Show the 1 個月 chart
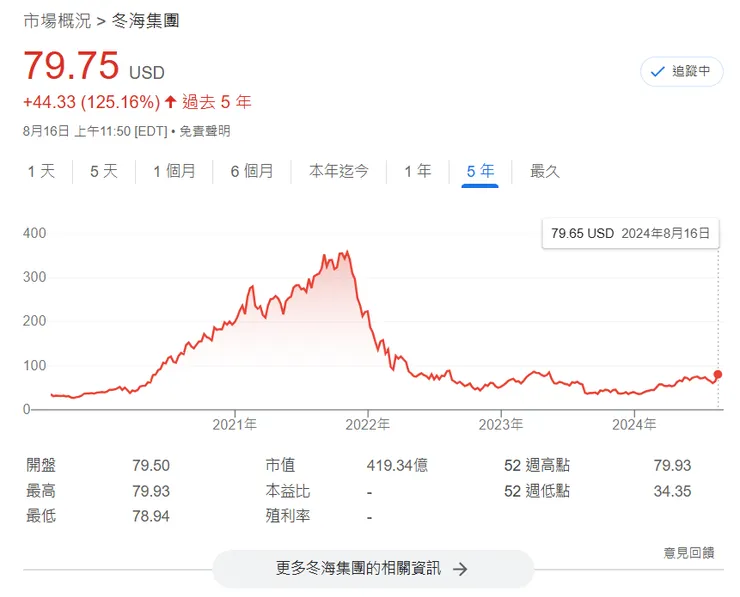 [x=174, y=171]
